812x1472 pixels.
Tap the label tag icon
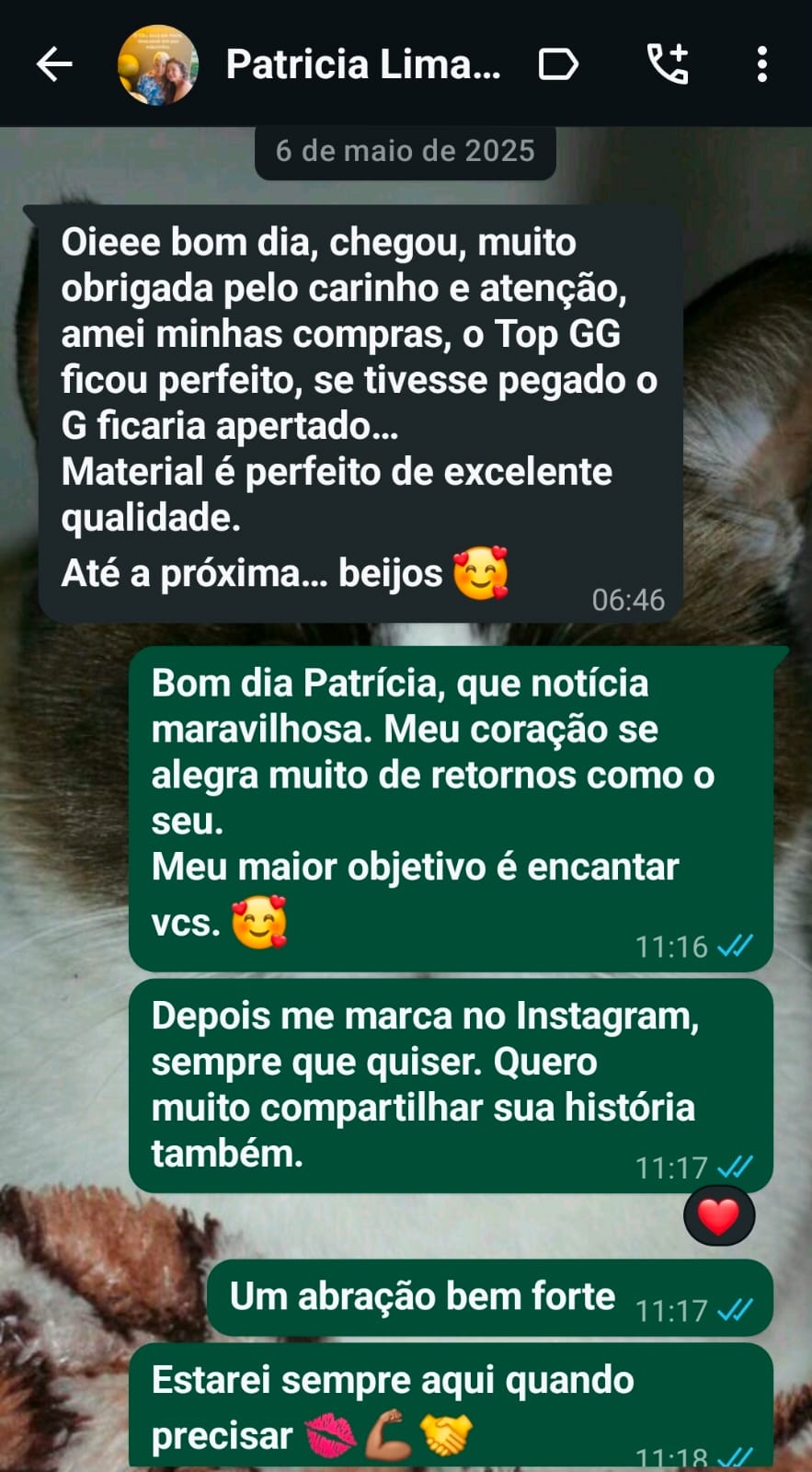coord(558,64)
